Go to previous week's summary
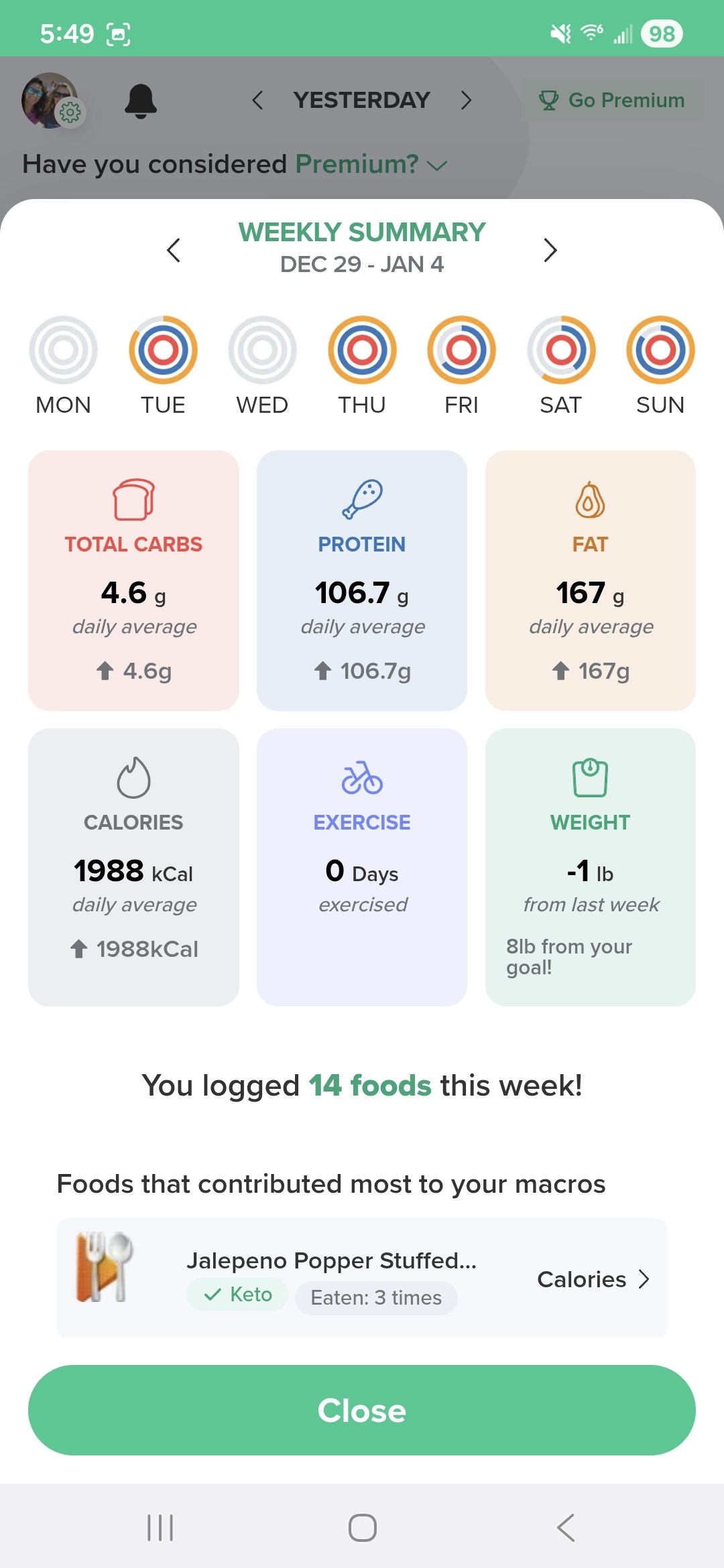This screenshot has height=1568, width=724. (174, 250)
